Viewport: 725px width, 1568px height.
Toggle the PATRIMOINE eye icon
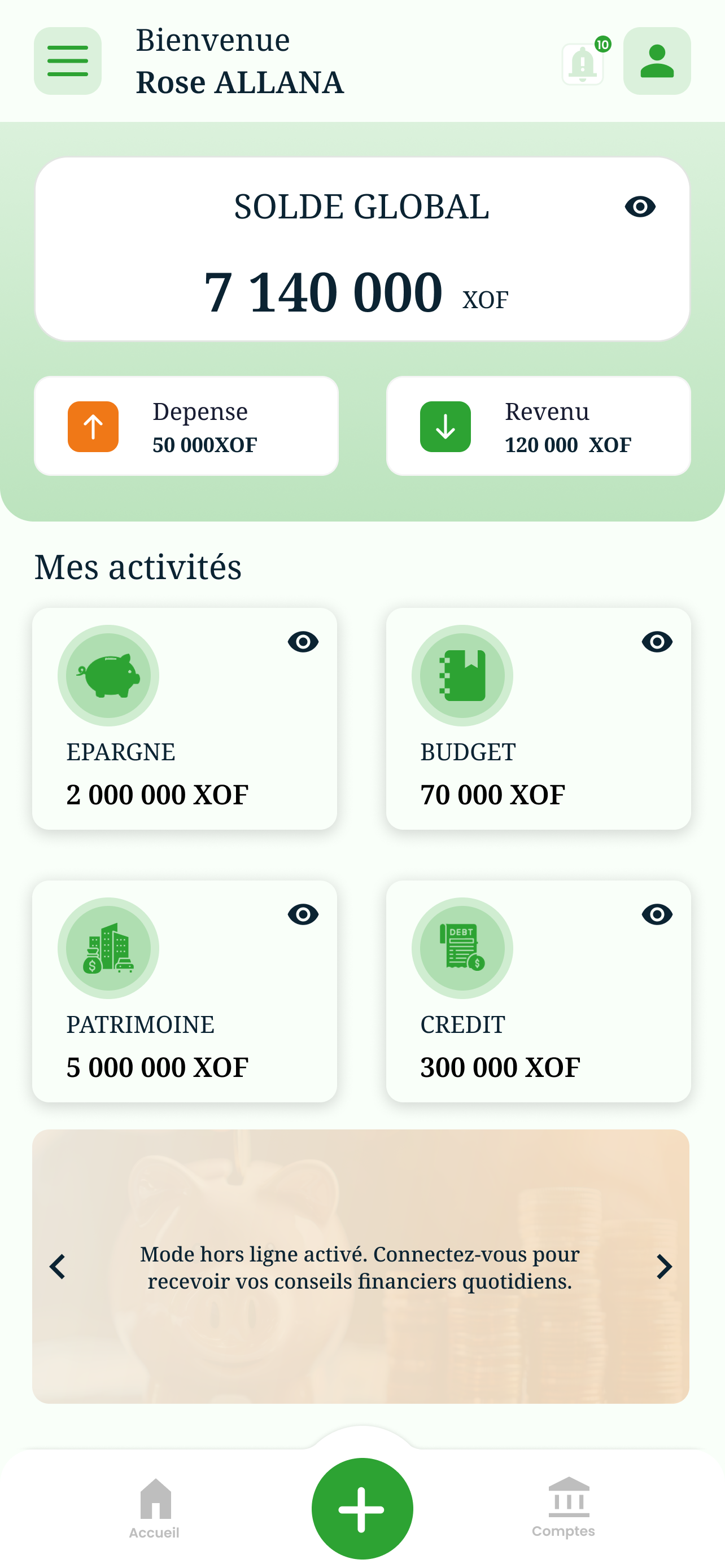click(303, 914)
